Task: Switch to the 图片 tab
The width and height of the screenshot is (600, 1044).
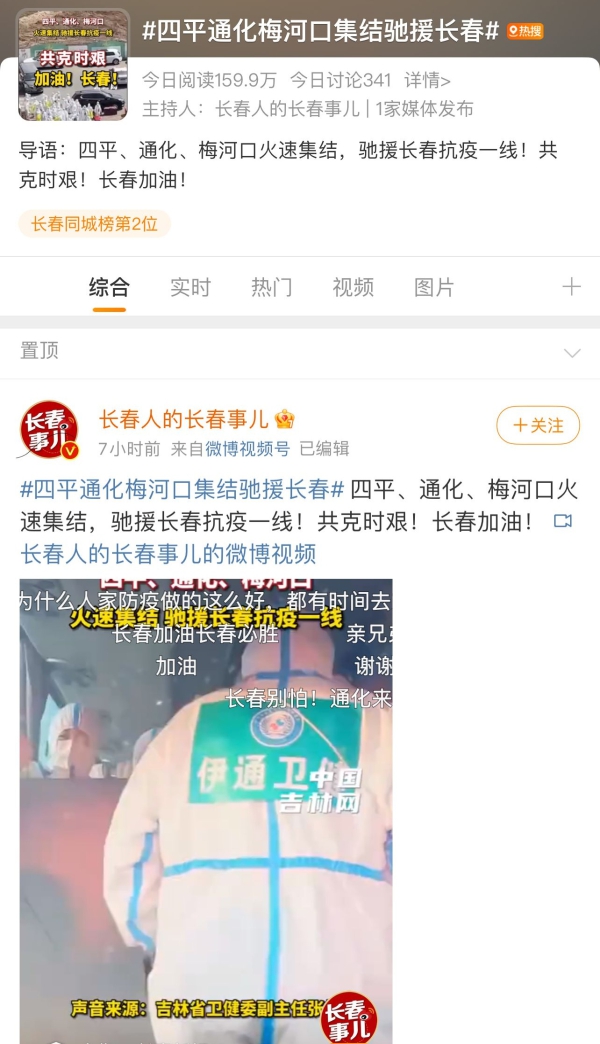Action: click(x=434, y=288)
